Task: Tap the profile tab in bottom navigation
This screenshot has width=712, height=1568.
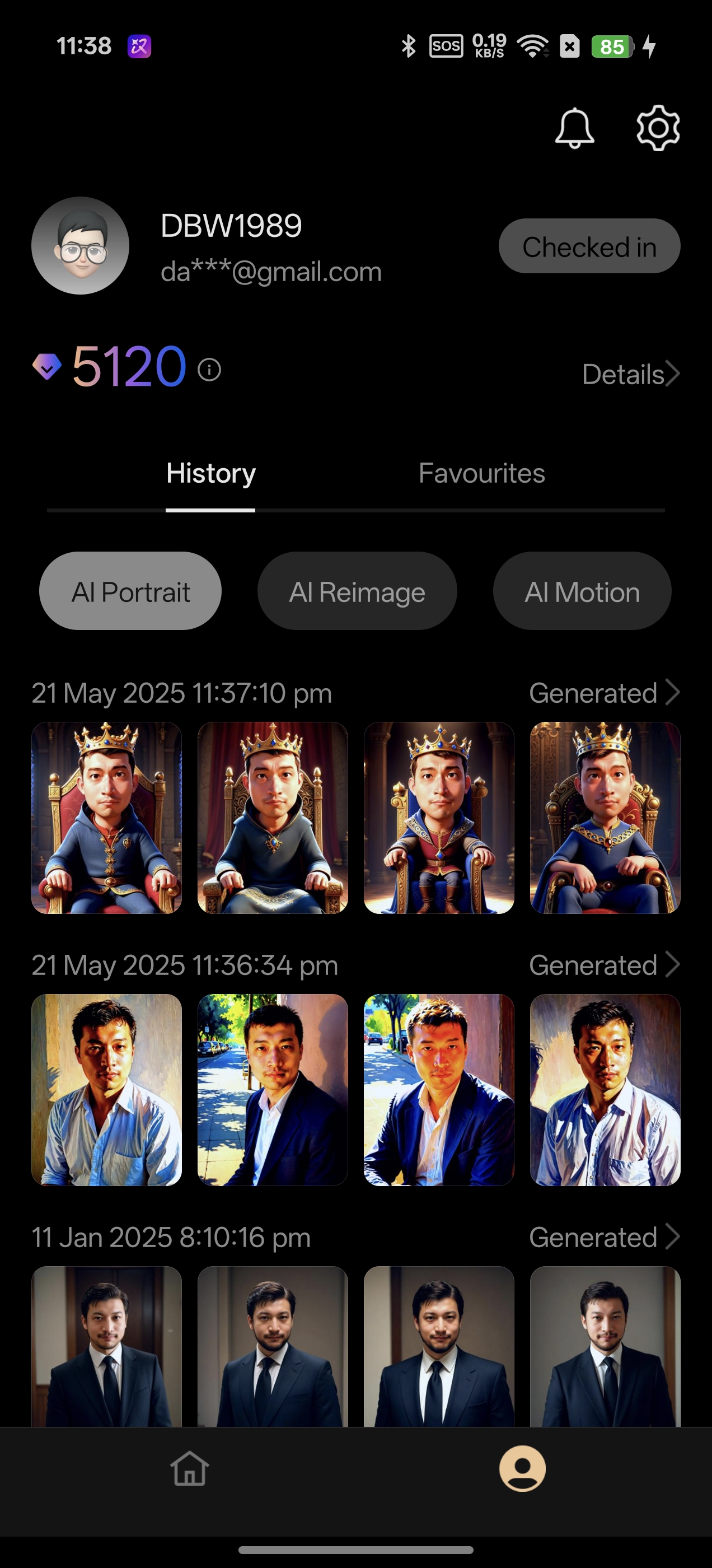Action: (522, 1468)
